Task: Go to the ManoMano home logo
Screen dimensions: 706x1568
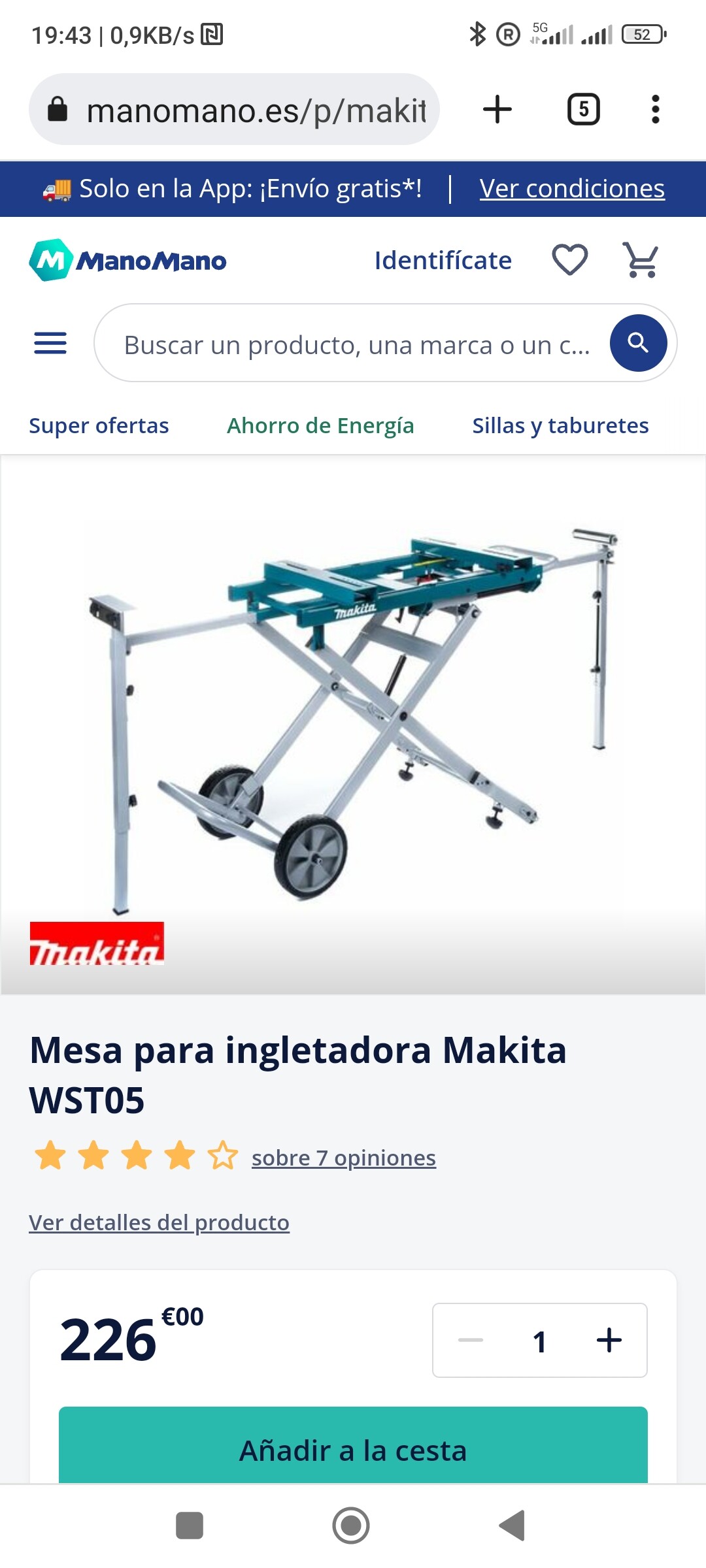Action: point(128,260)
